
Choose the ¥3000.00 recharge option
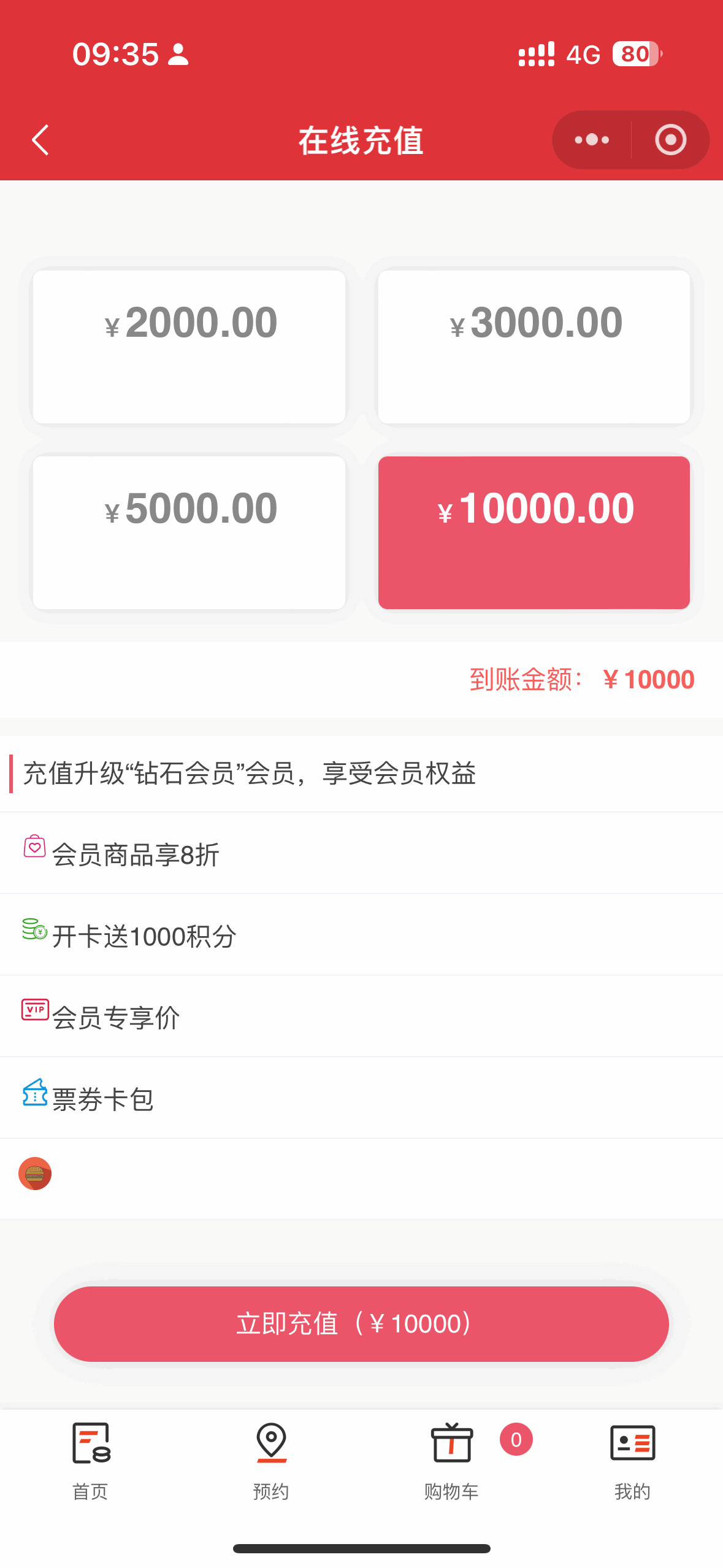click(534, 347)
